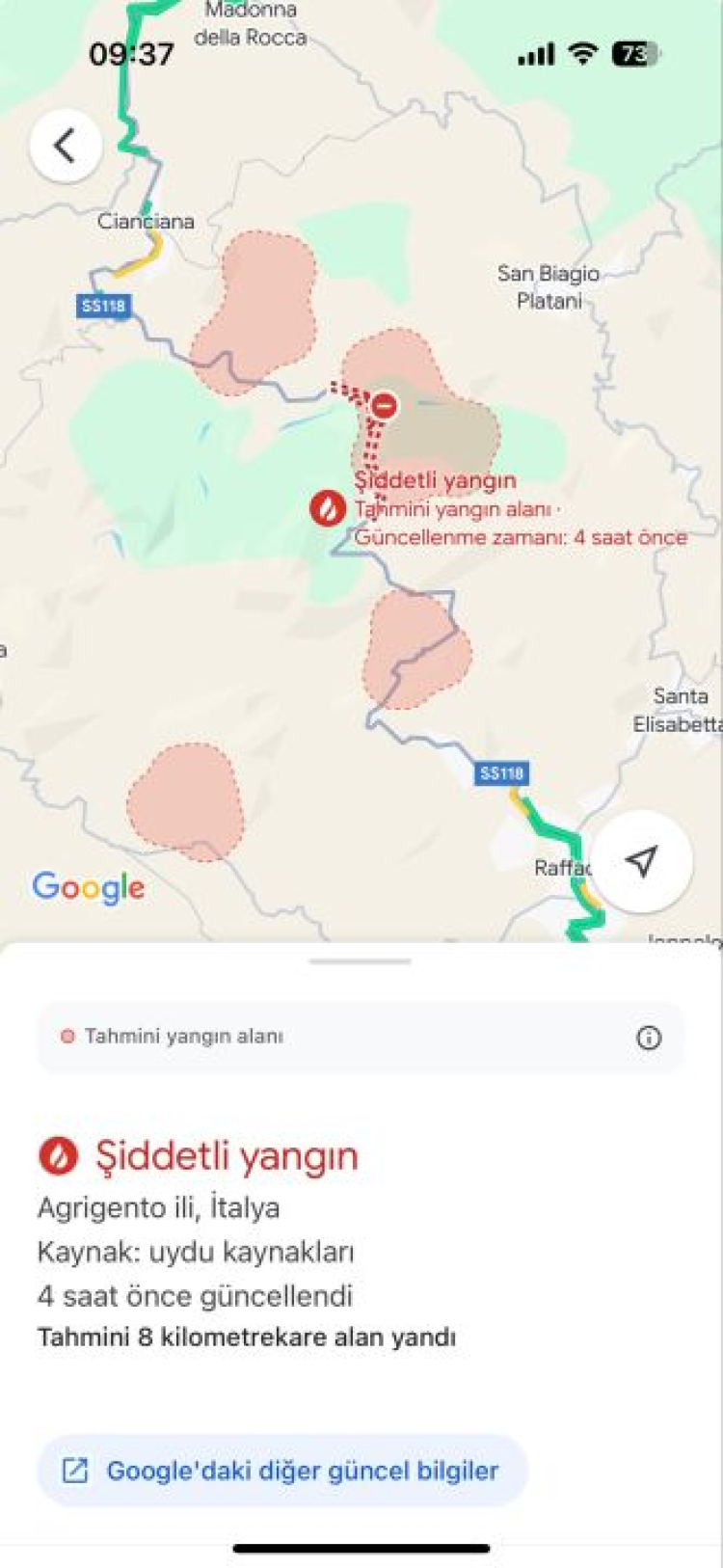
Task: Tap the Şiddetli yangın fire marker on map
Action: [328, 508]
